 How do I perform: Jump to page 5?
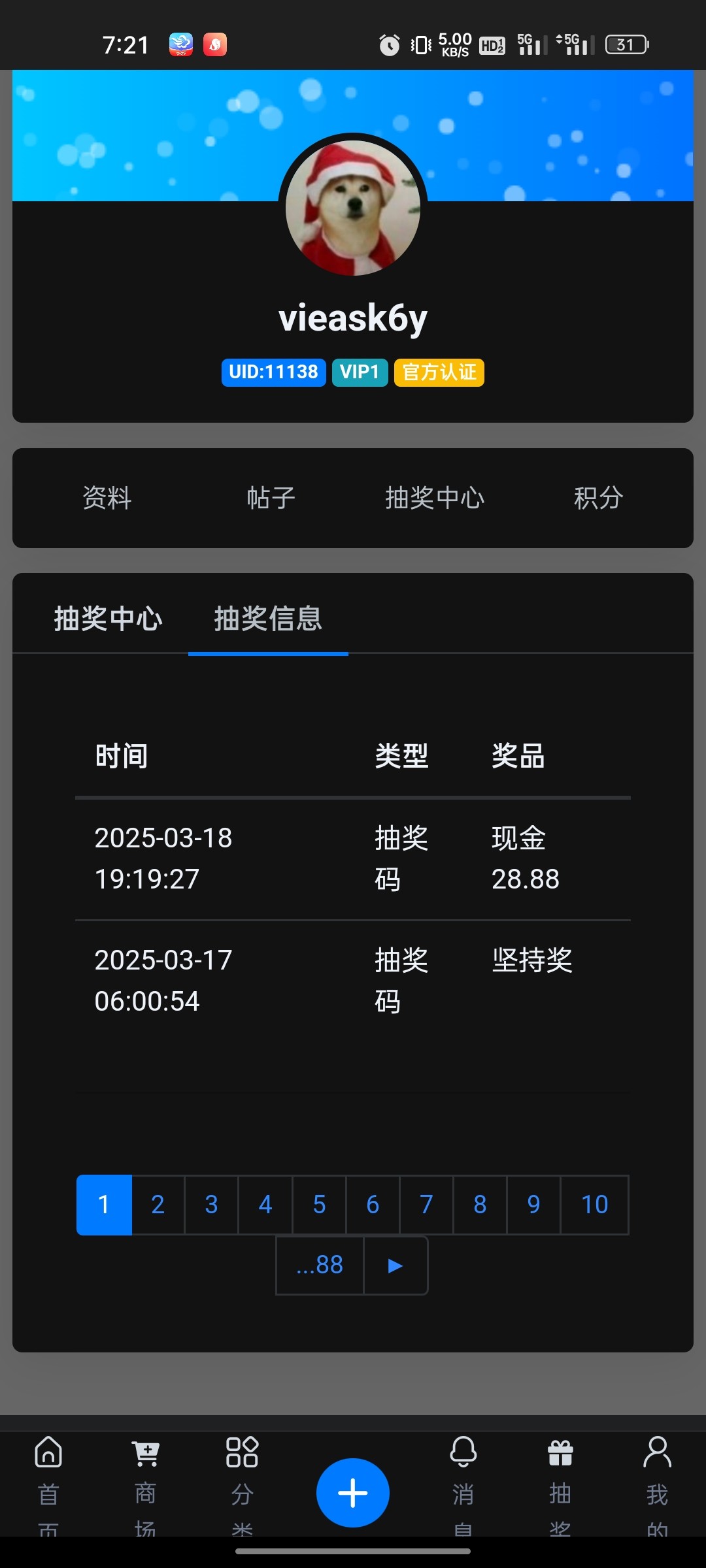pos(319,1204)
